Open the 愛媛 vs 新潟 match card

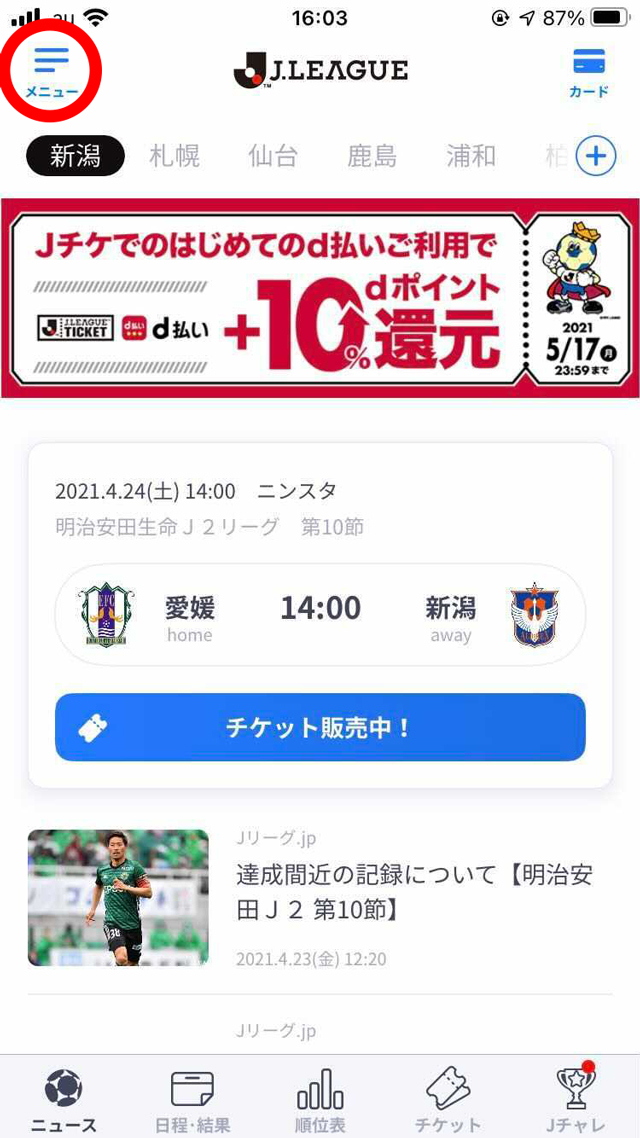click(320, 609)
